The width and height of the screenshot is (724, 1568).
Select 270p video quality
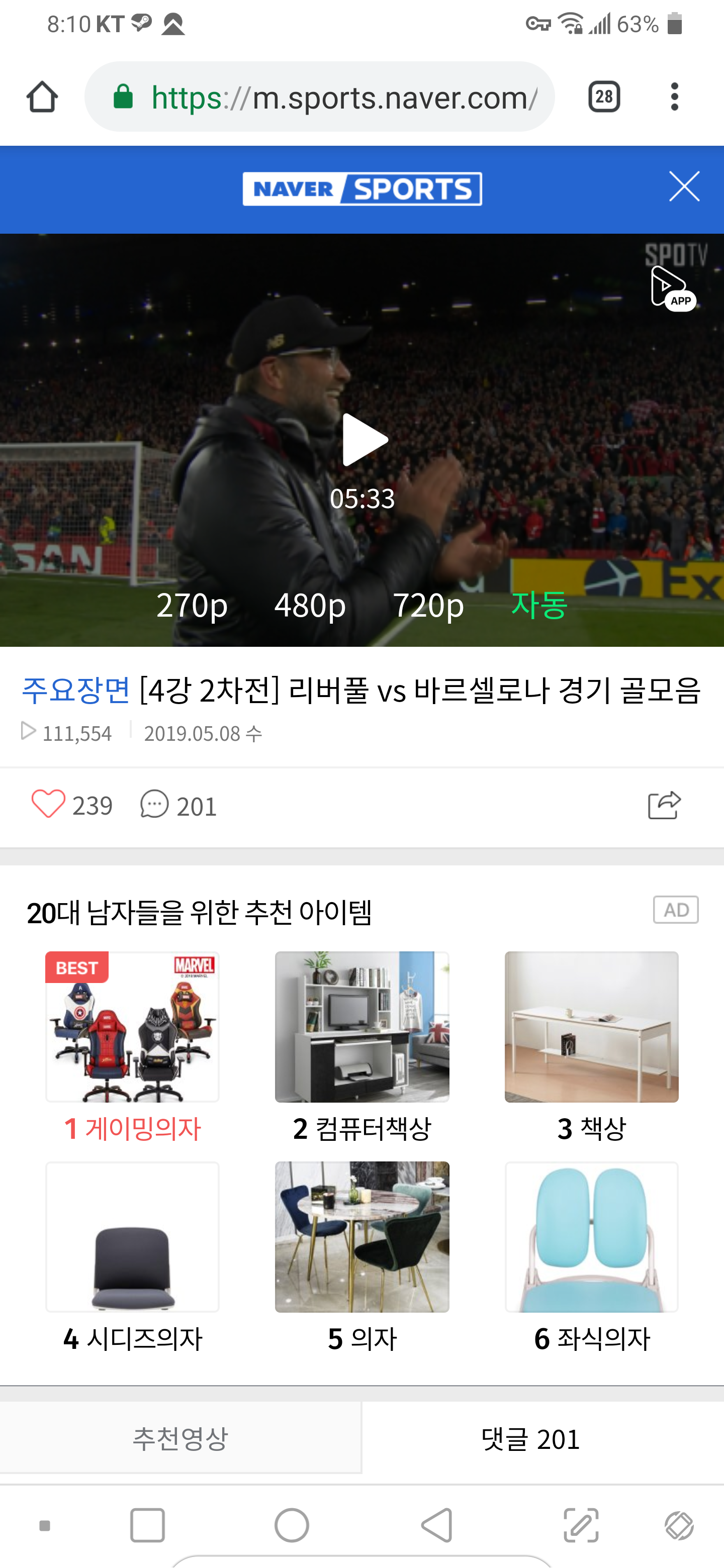(192, 605)
